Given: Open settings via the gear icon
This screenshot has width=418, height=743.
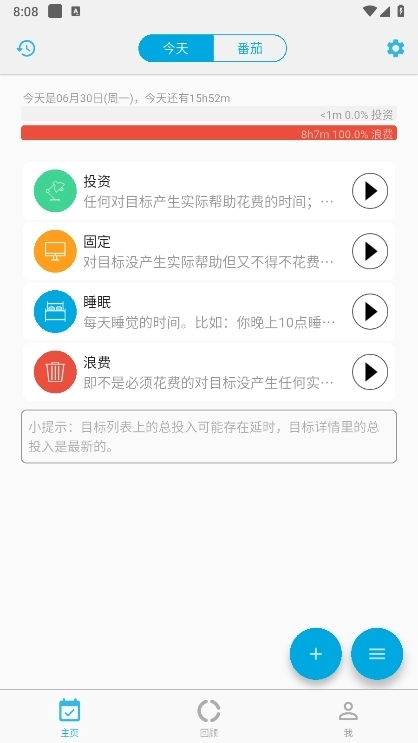Looking at the screenshot, I should point(395,48).
